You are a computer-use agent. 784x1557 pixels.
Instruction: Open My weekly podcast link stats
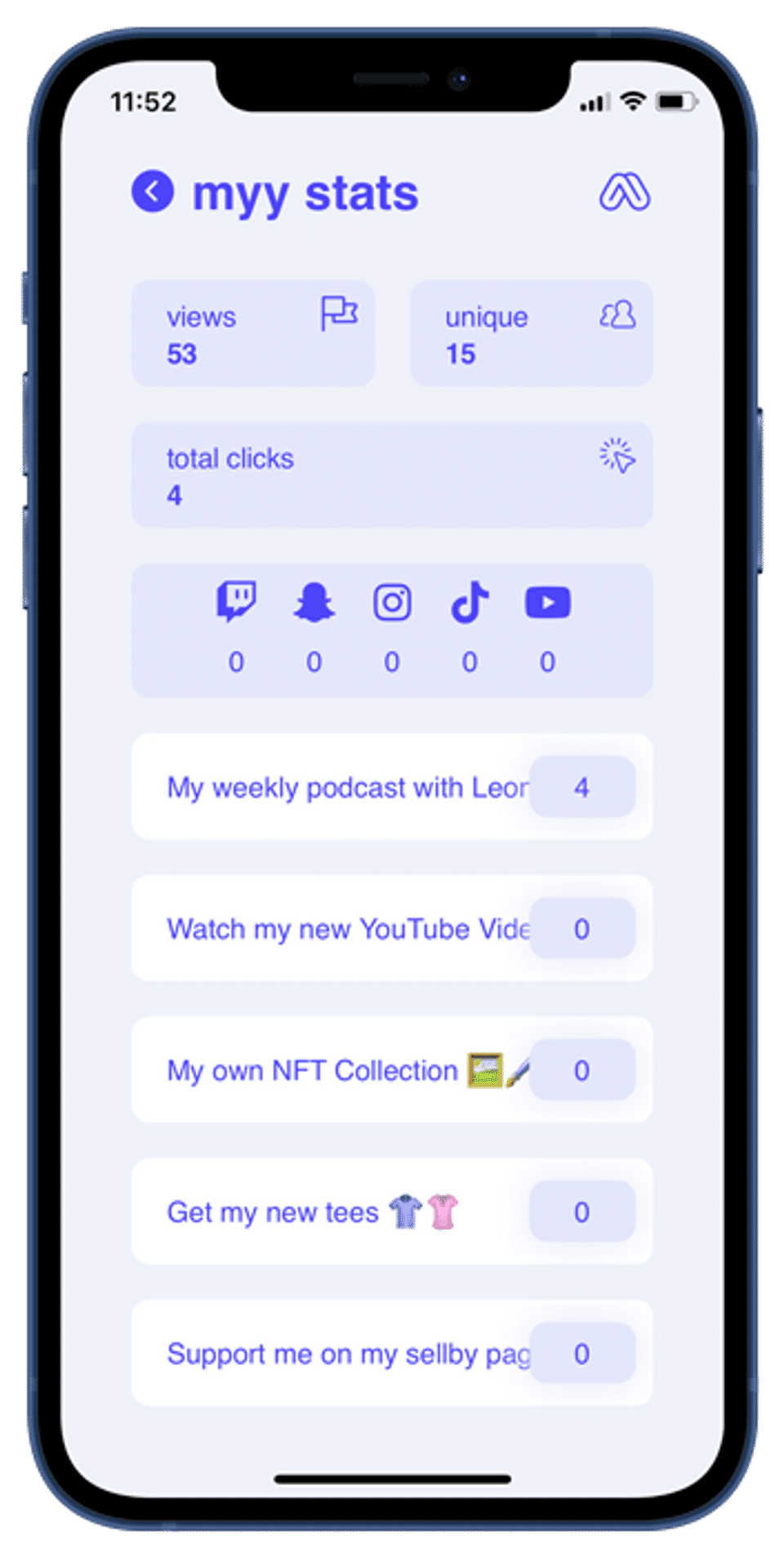(x=347, y=787)
